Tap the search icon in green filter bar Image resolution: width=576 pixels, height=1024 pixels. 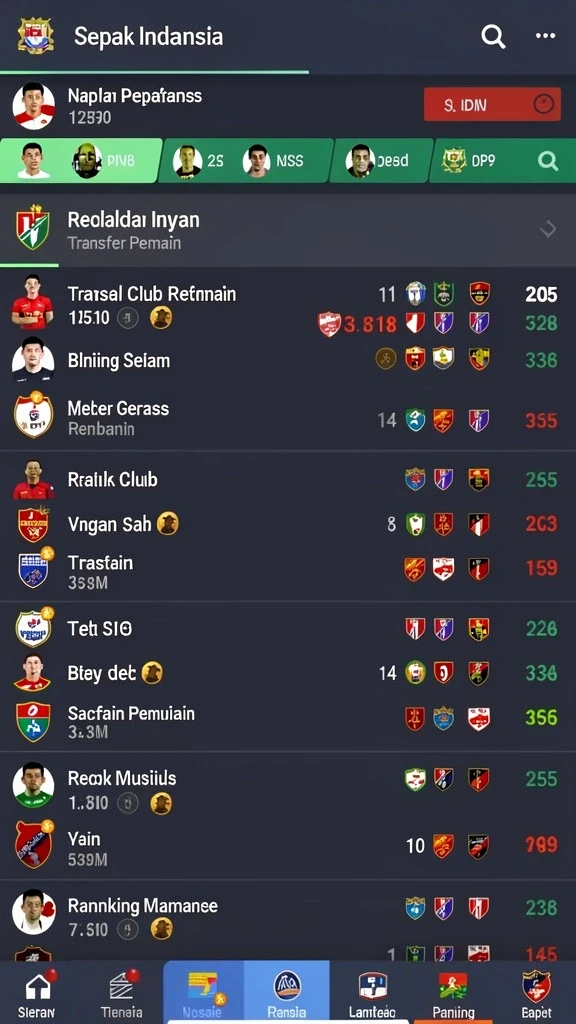pyautogui.click(x=547, y=160)
